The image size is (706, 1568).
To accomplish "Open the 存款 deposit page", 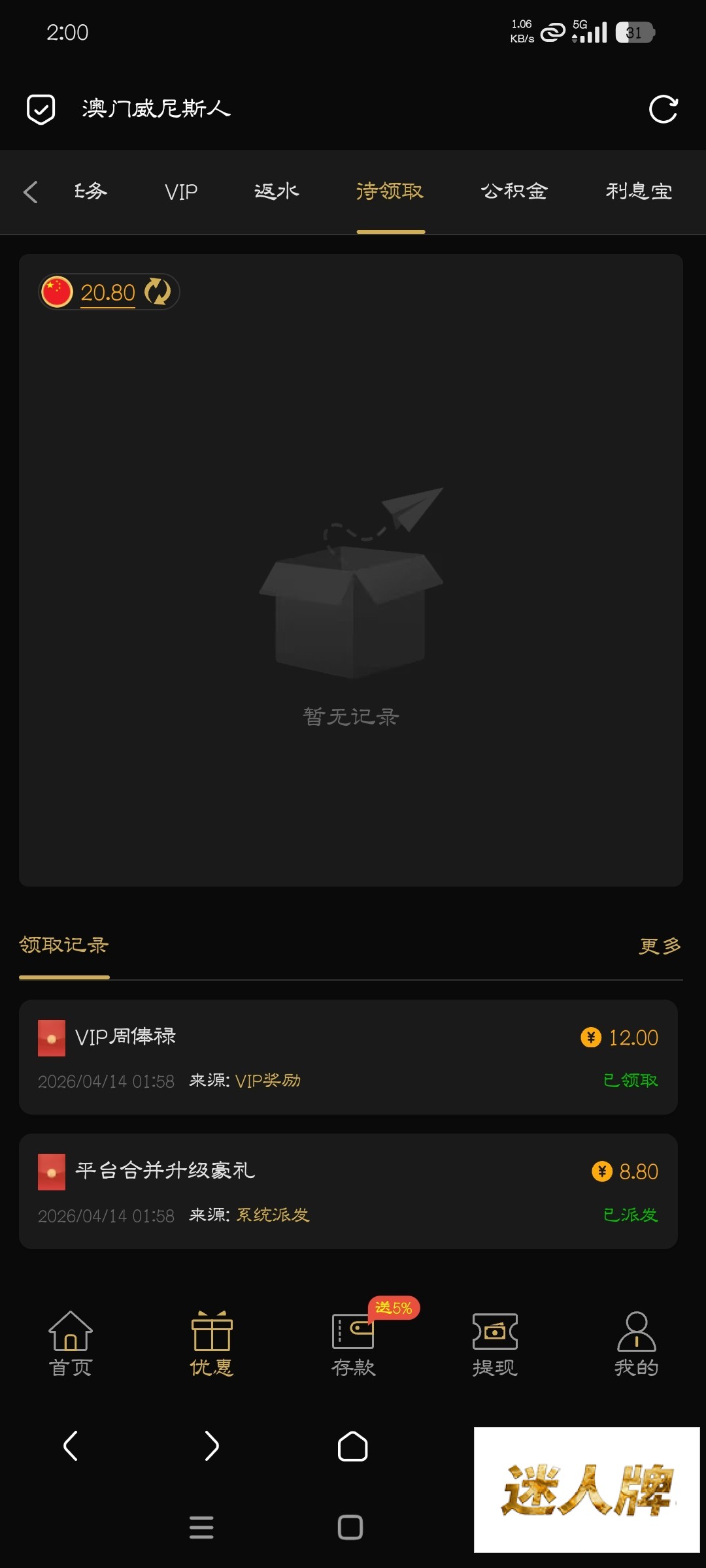I will tap(353, 1344).
